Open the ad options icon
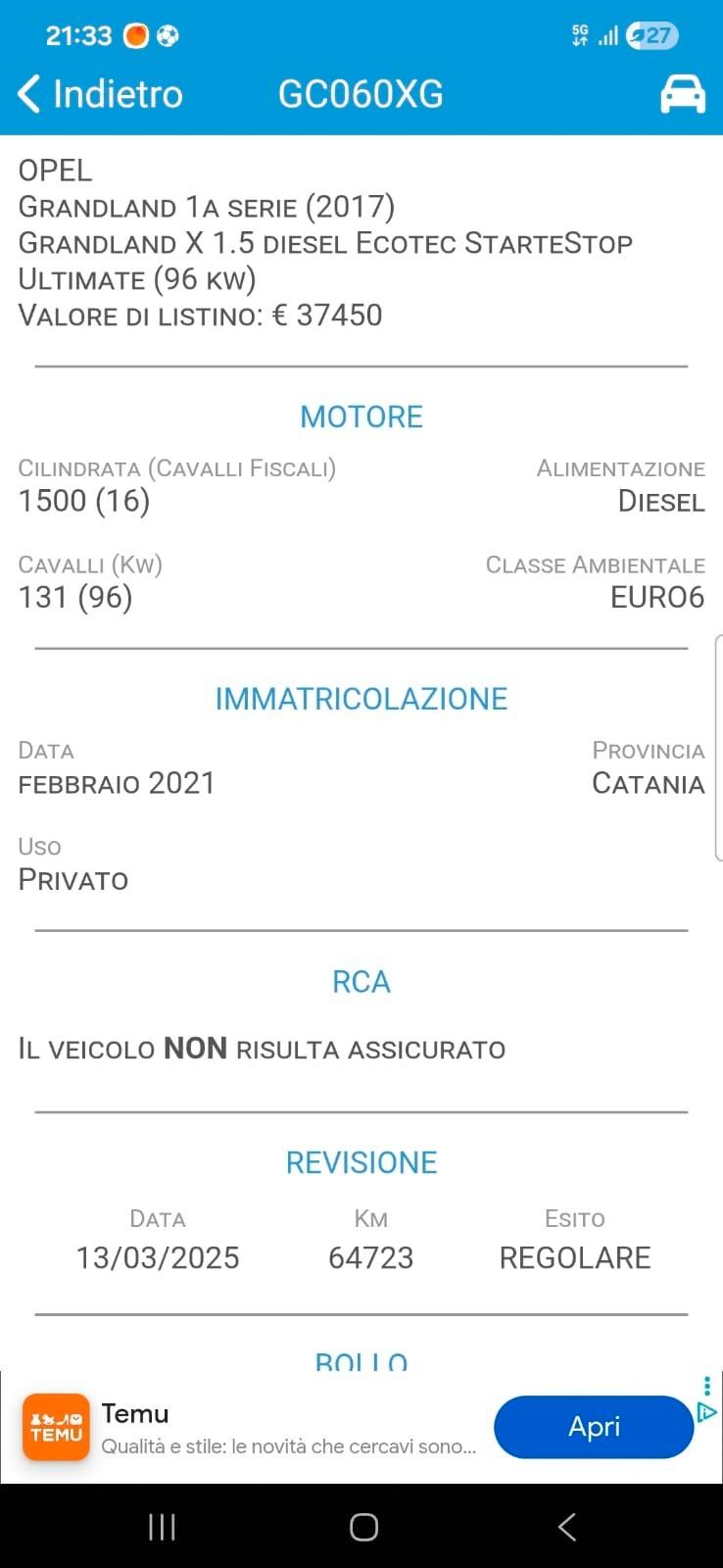 click(707, 1387)
